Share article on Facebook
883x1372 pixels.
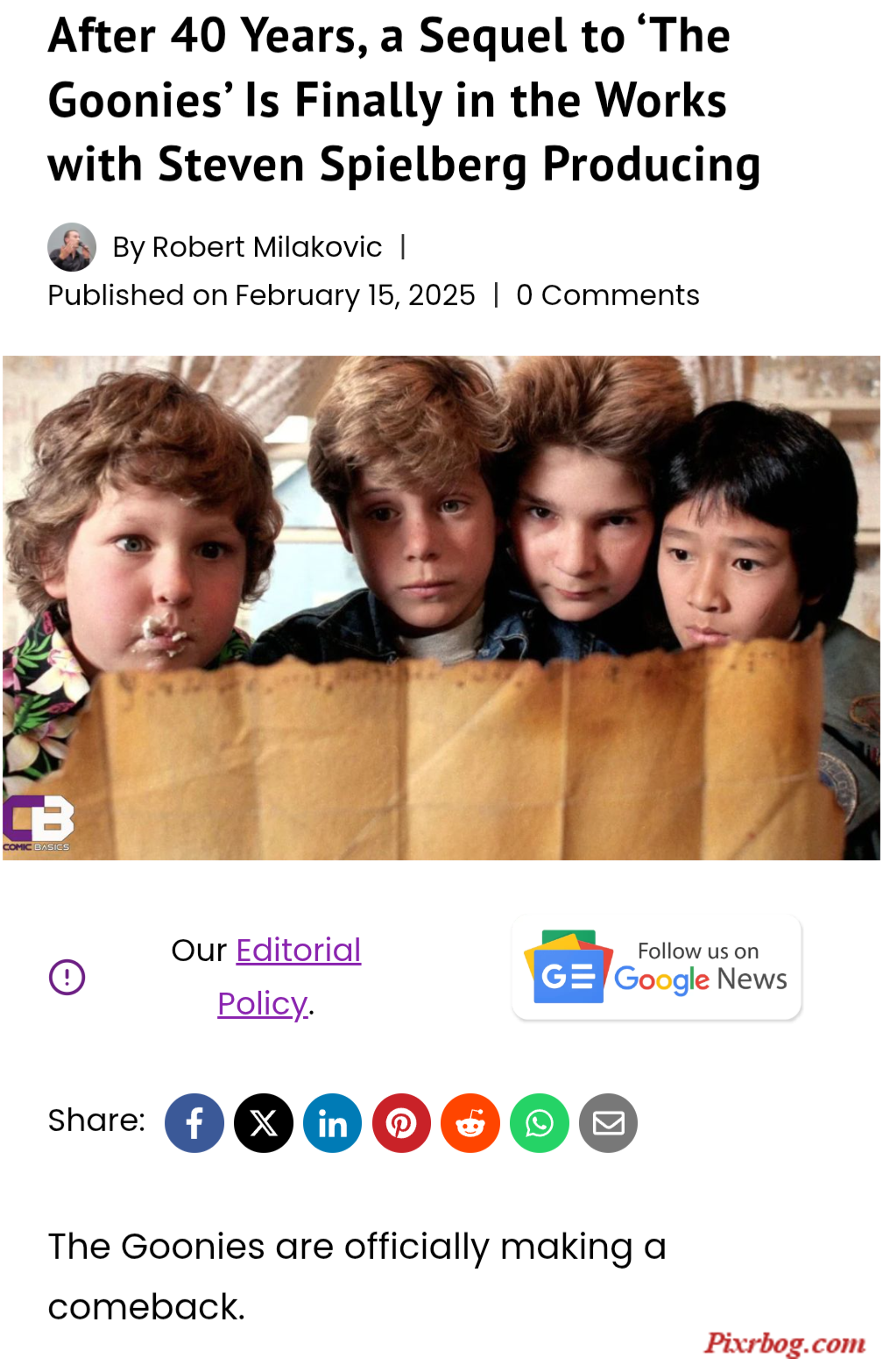point(194,1123)
